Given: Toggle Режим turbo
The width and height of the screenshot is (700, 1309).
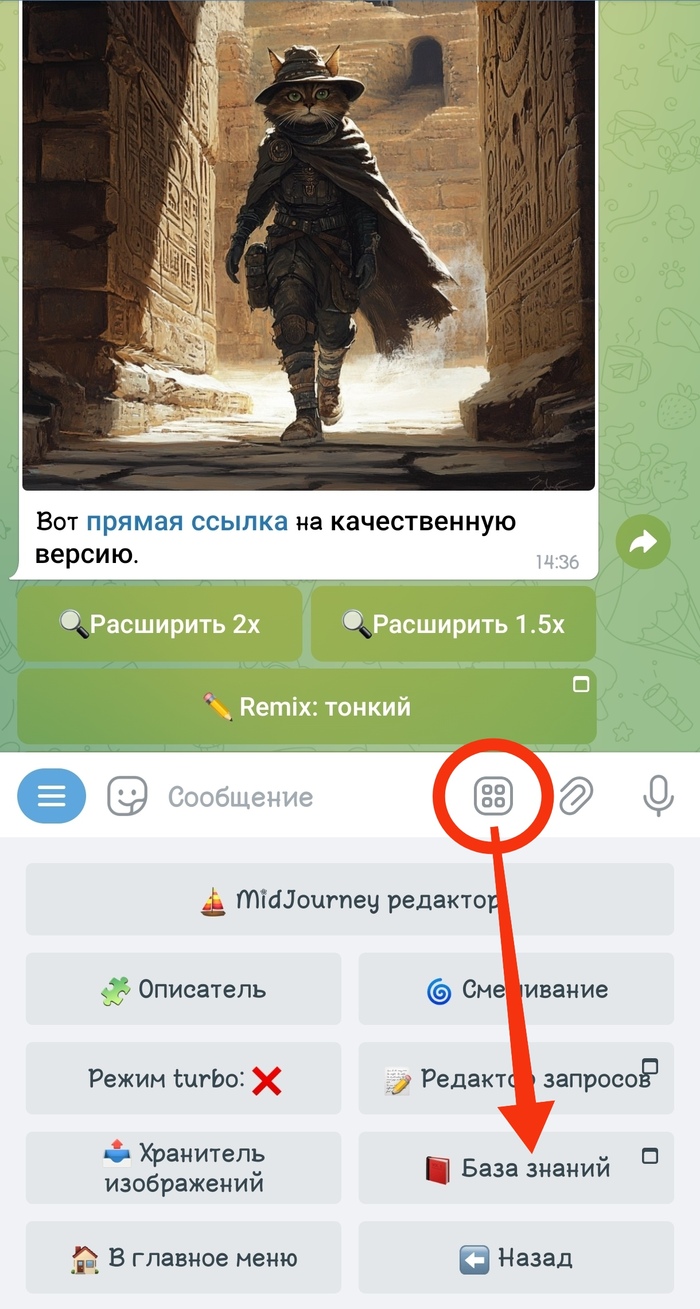Looking at the screenshot, I should pyautogui.click(x=184, y=1078).
